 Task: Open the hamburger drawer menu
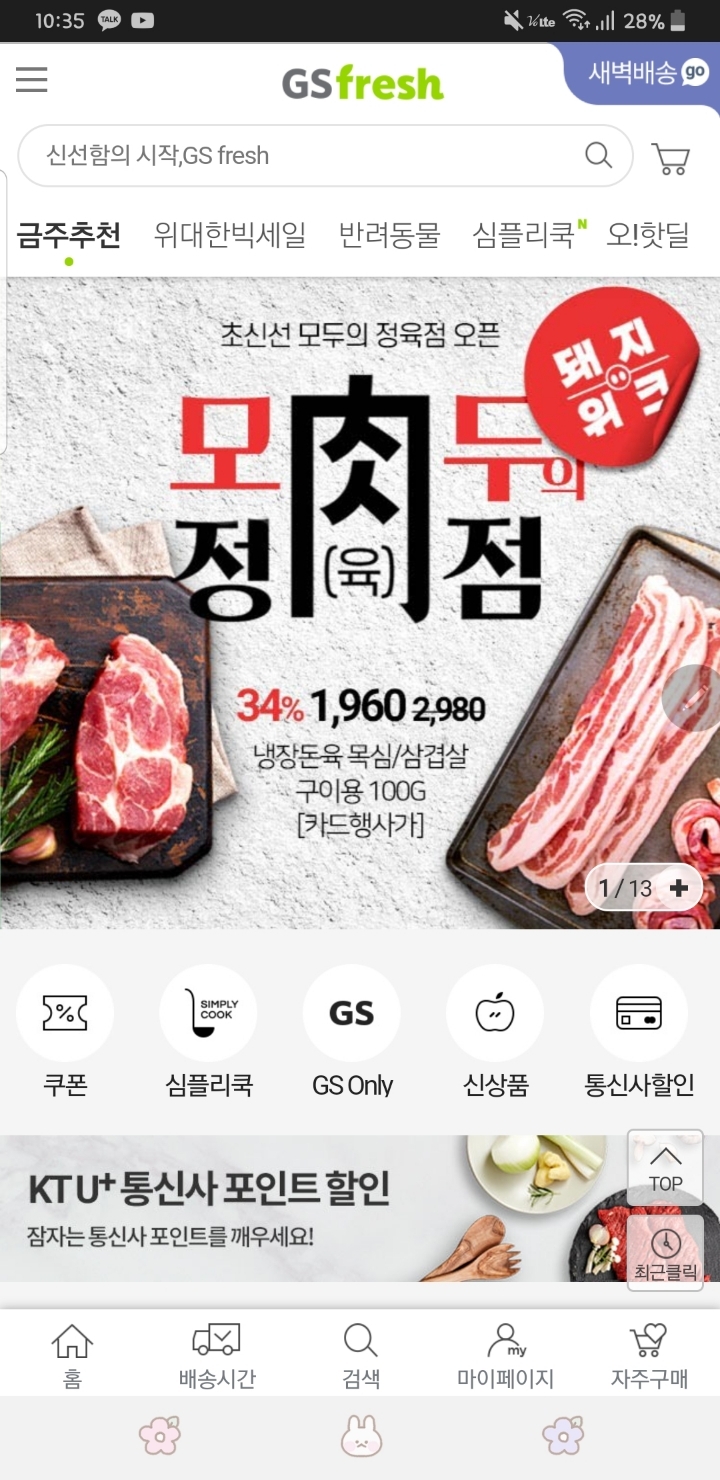tap(31, 80)
